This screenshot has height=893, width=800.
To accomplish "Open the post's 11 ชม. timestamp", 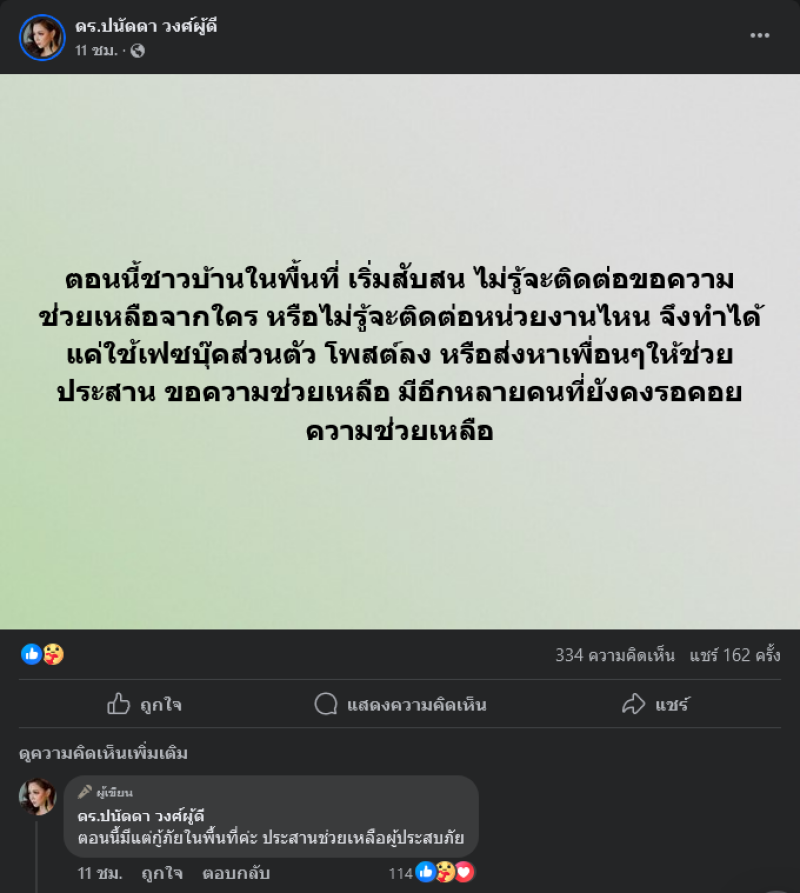I will (96, 50).
